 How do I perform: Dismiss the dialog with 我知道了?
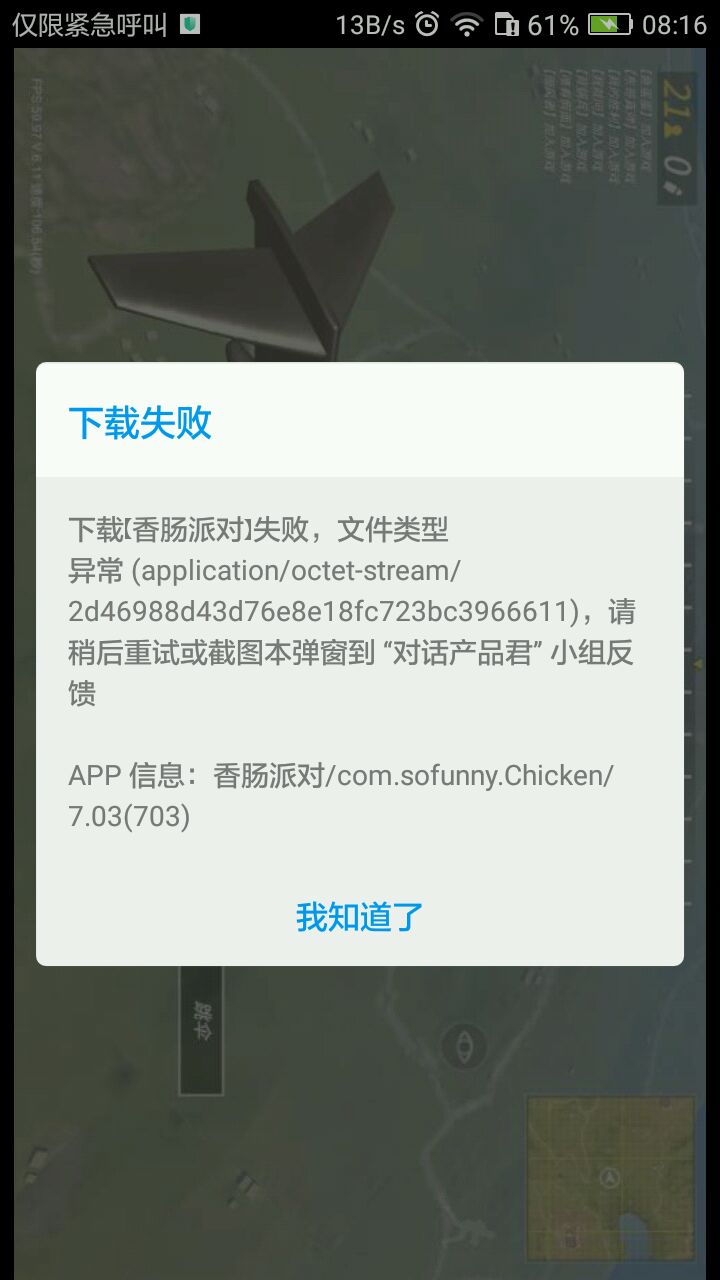360,916
